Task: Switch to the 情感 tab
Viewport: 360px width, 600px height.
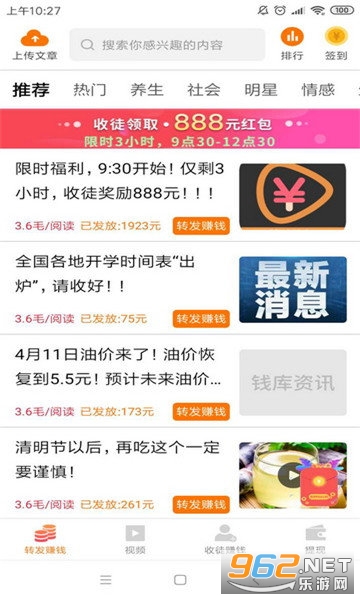Action: (x=318, y=90)
